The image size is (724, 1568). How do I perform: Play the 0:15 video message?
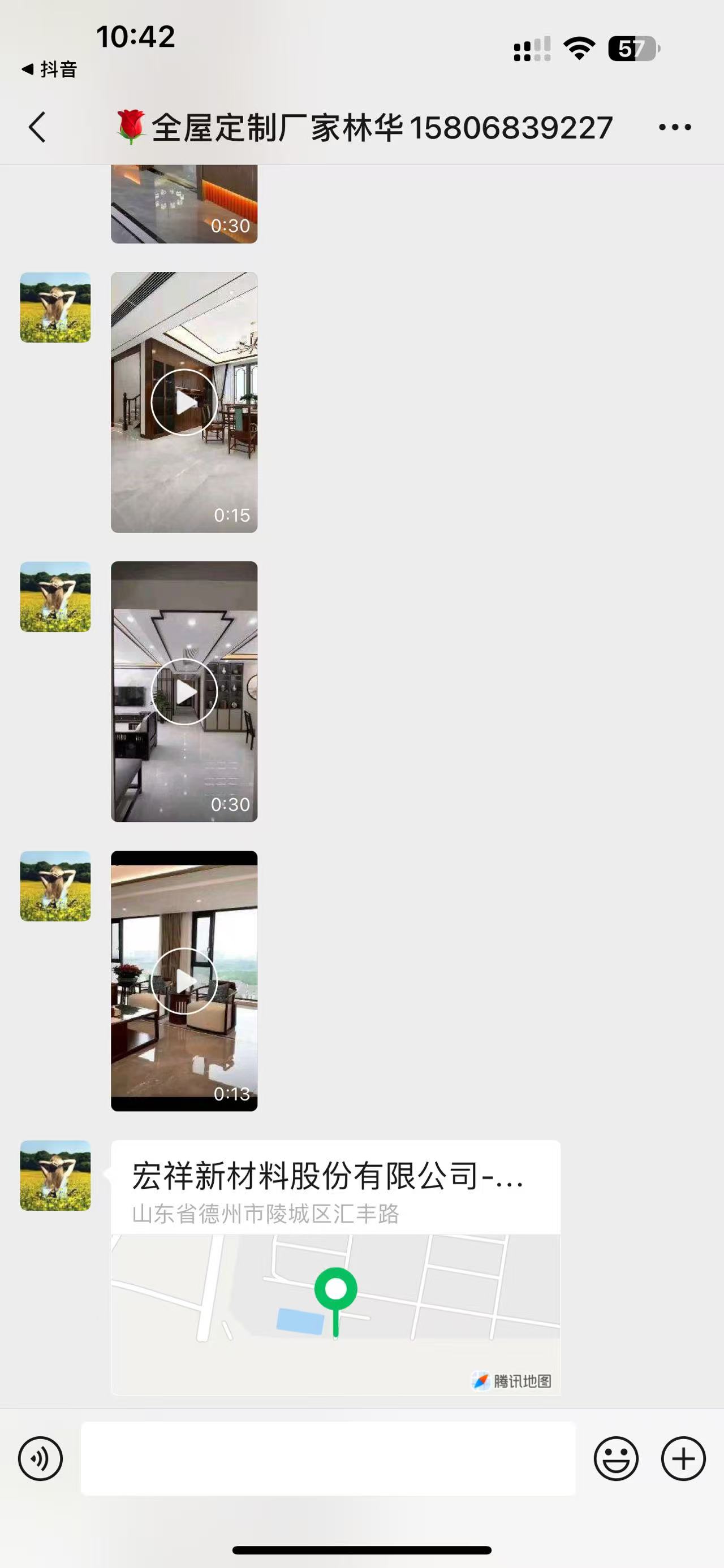(x=184, y=402)
